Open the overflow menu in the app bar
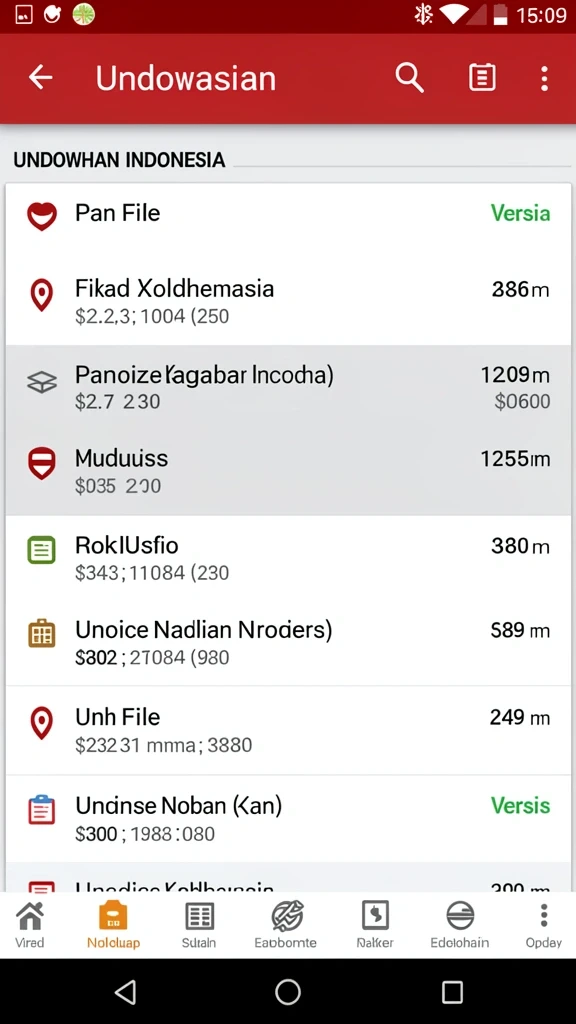 click(x=544, y=78)
